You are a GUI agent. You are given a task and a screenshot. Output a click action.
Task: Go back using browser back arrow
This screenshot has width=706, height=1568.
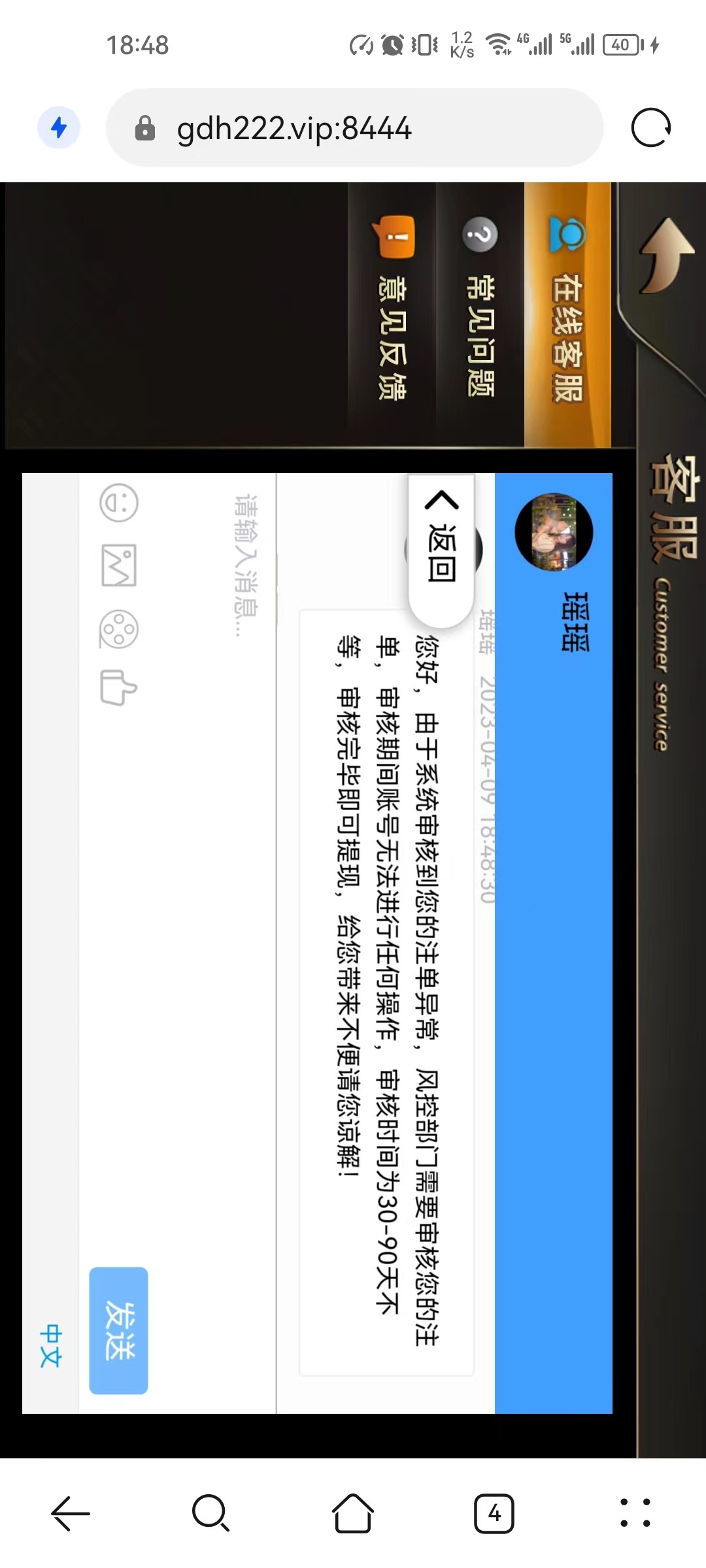click(71, 1513)
